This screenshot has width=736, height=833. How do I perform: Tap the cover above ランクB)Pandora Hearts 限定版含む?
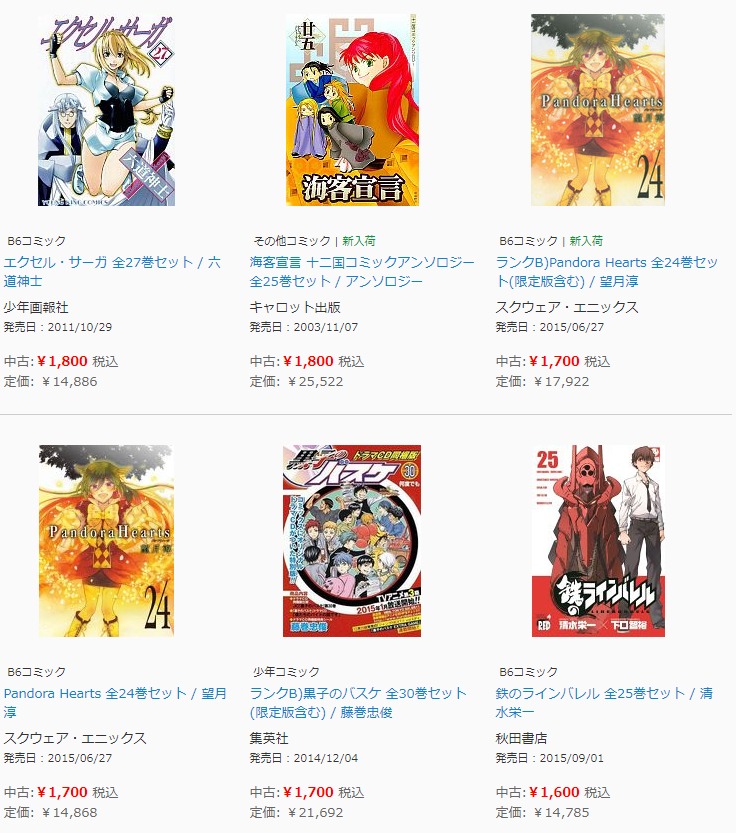click(598, 110)
